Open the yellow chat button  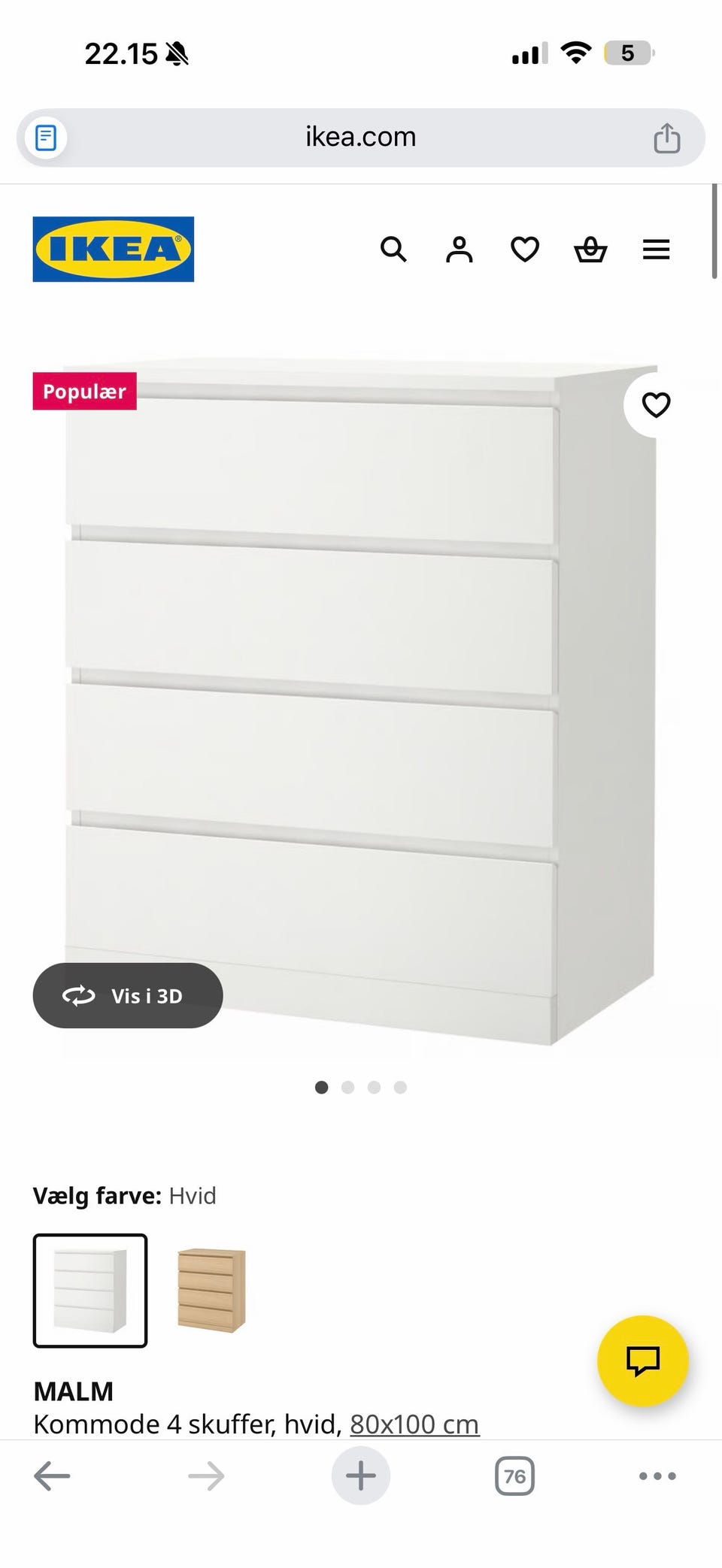[642, 1361]
